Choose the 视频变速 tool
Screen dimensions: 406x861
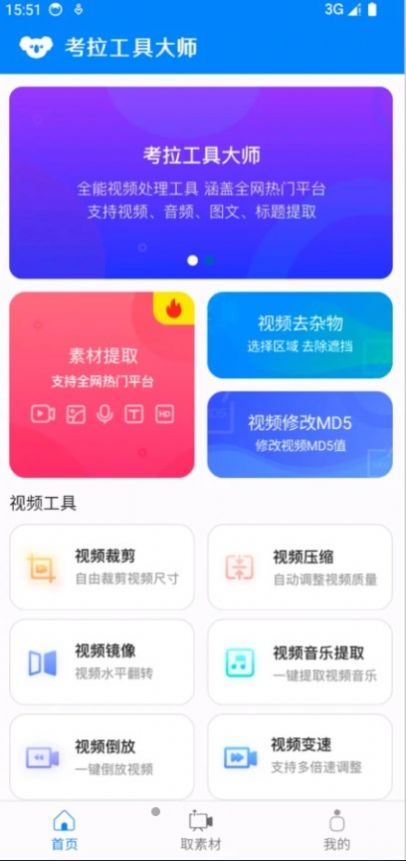[x=300, y=757]
